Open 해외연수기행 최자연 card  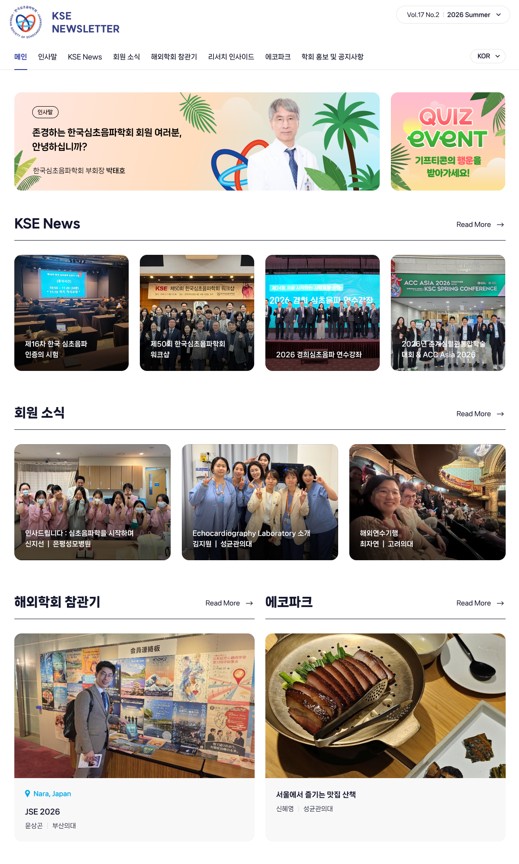tap(427, 502)
